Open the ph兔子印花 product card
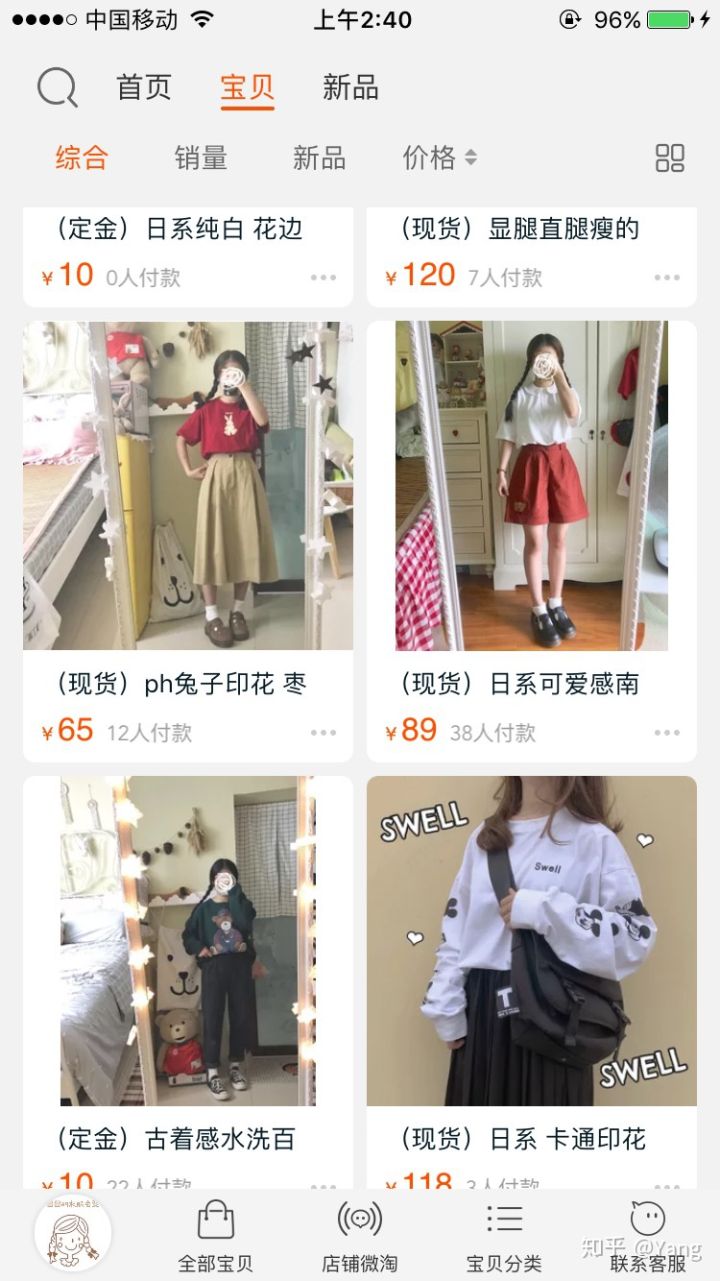The height and width of the screenshot is (1281, 720). 188,486
